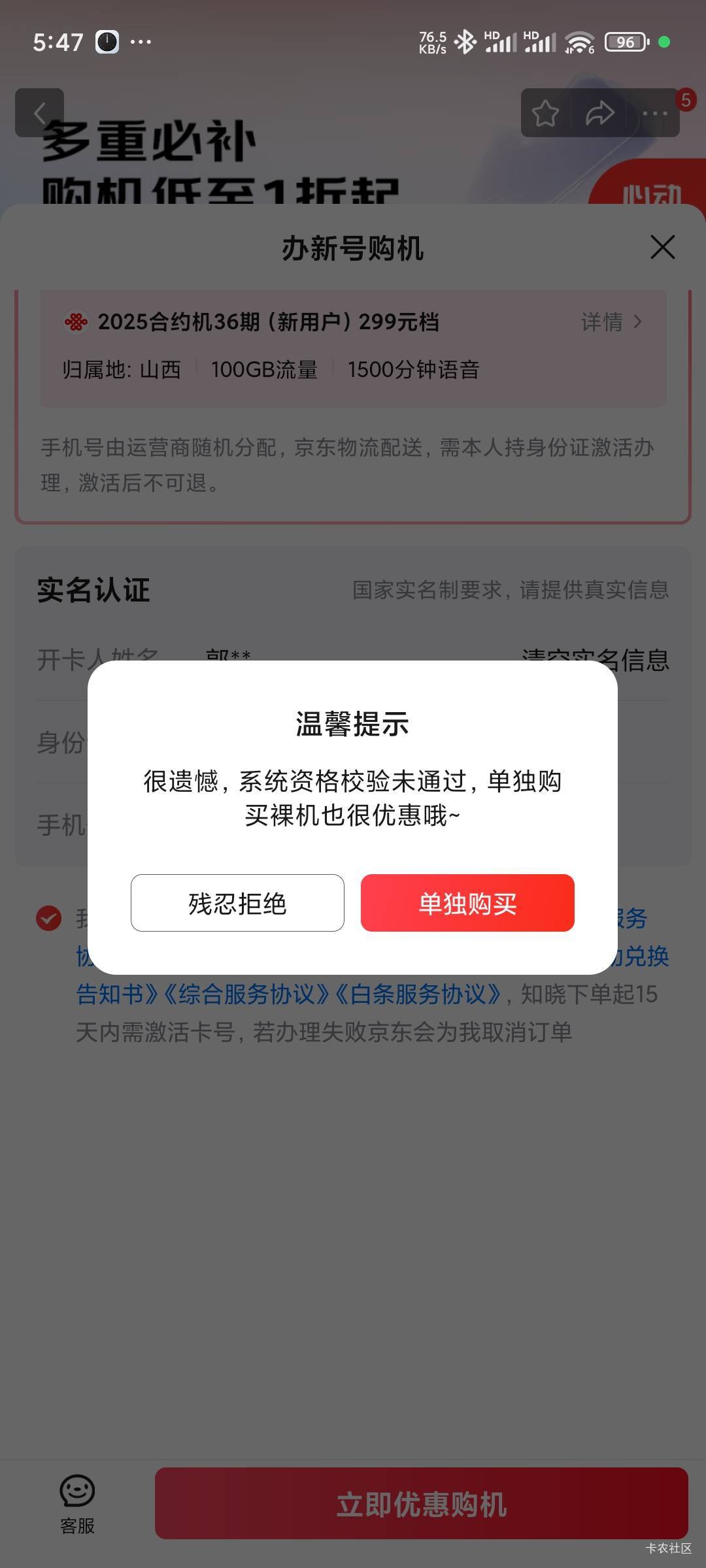Open the three-dot overflow menu
Screen dimensions: 706x1568
654,113
